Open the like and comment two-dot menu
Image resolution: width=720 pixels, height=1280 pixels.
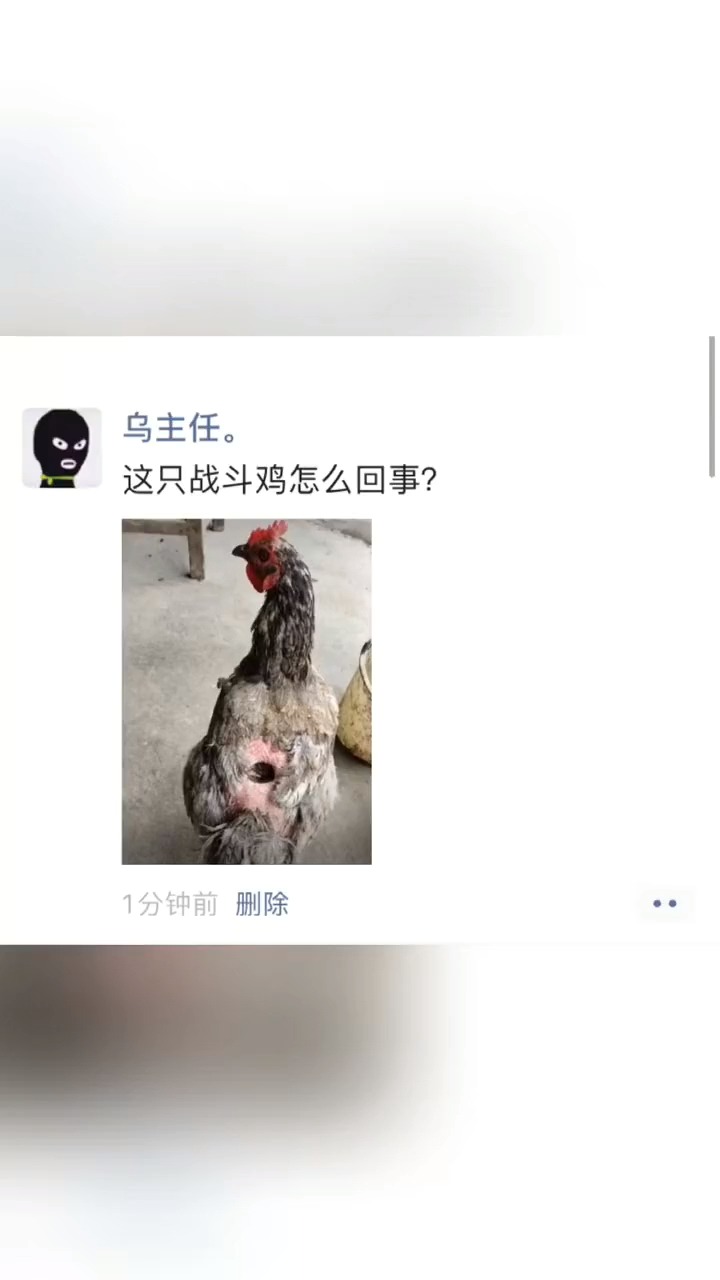(x=665, y=903)
